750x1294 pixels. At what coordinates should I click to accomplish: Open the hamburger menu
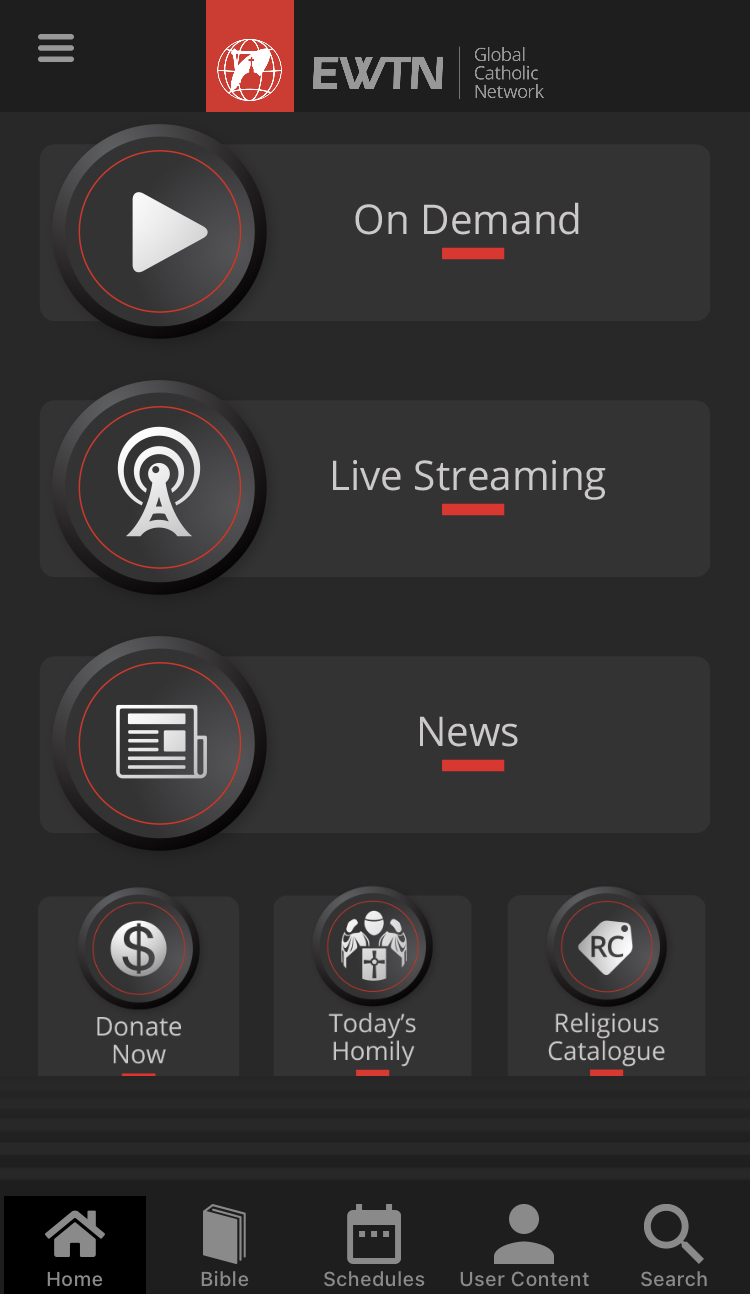coord(56,48)
